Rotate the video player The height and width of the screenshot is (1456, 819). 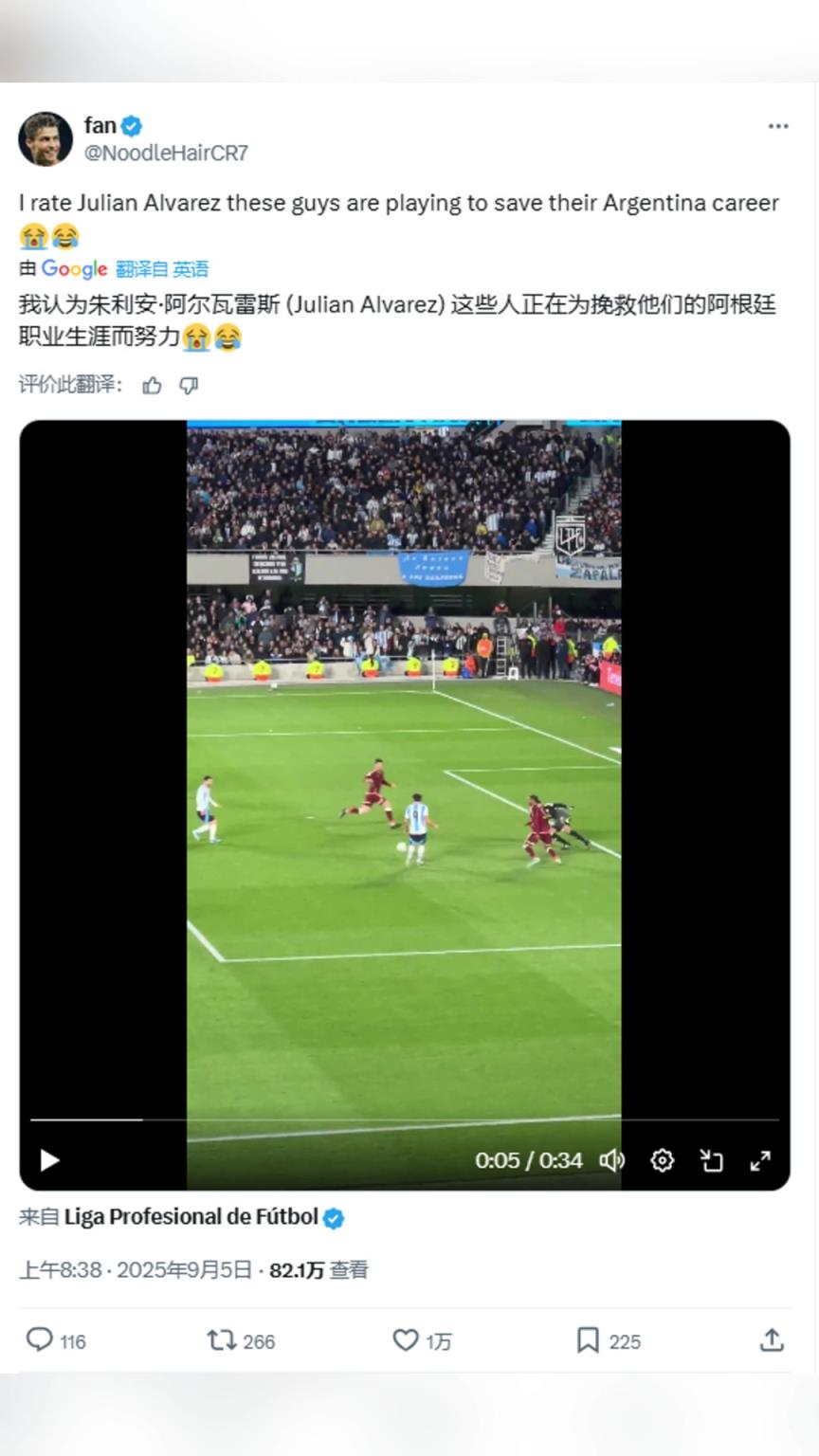point(711,1160)
